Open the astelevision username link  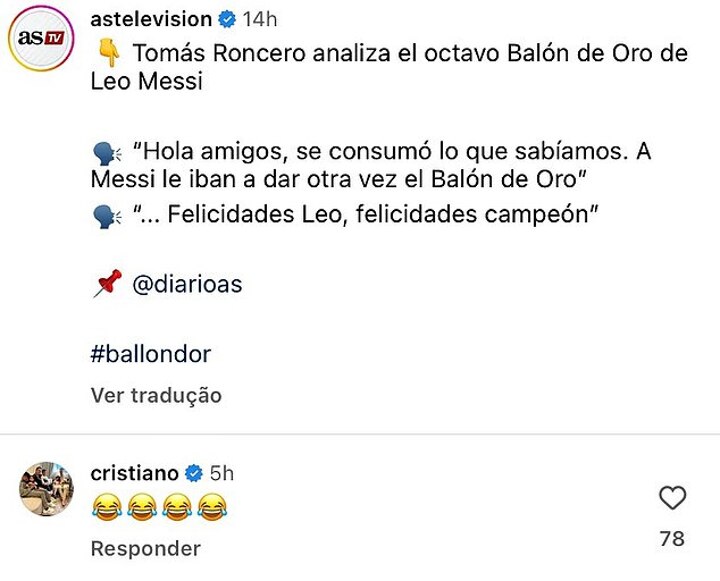pos(150,19)
